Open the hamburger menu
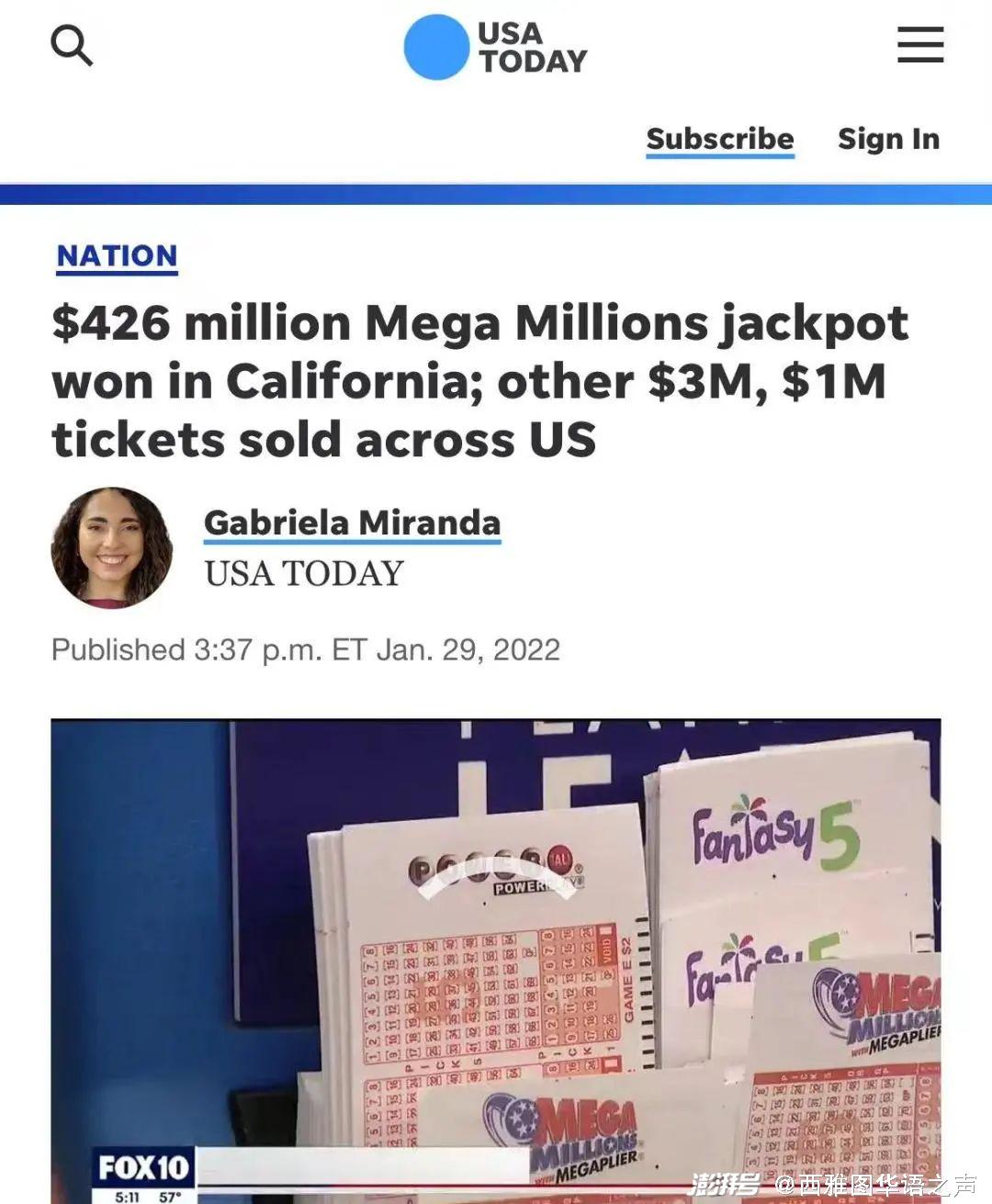 [920, 45]
